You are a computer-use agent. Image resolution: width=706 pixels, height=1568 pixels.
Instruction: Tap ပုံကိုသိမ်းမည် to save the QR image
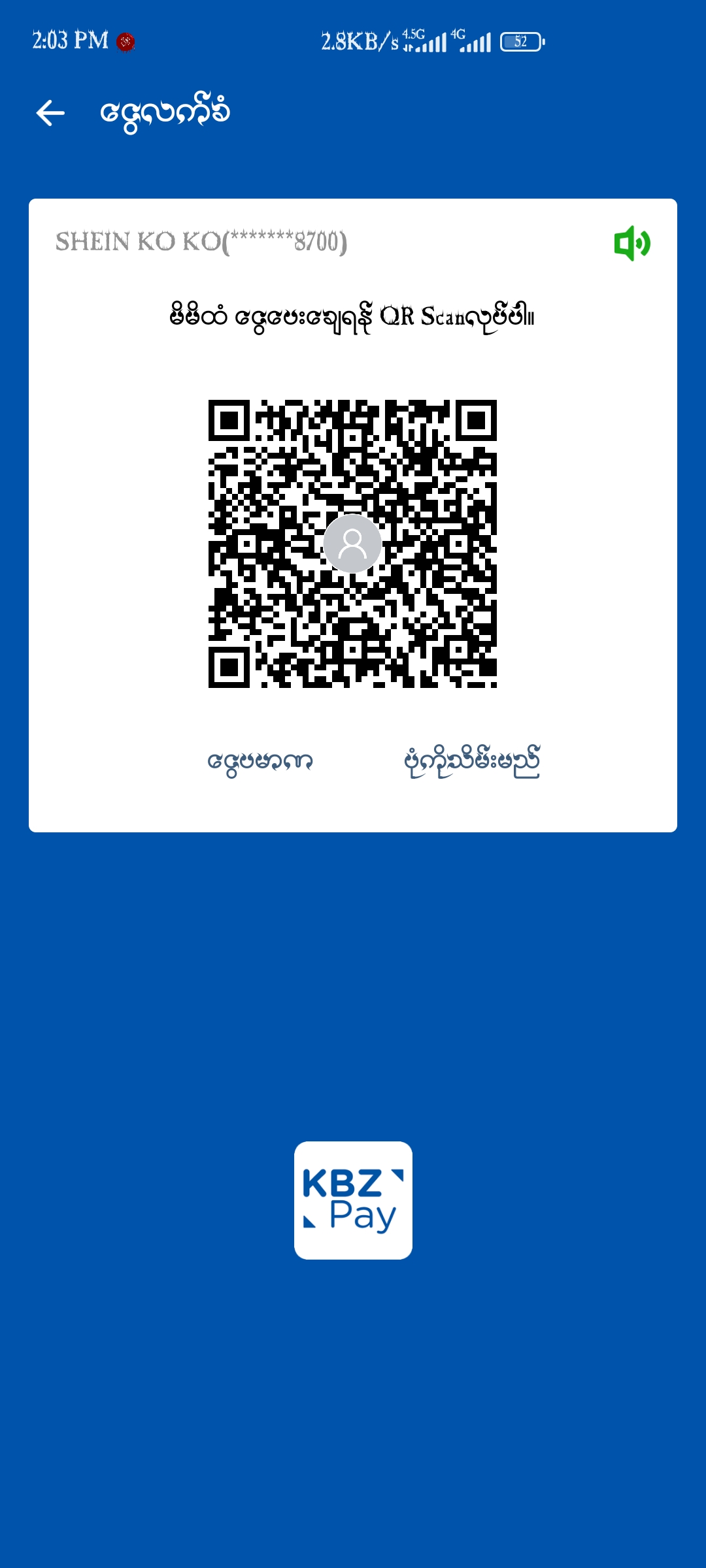[x=472, y=762]
